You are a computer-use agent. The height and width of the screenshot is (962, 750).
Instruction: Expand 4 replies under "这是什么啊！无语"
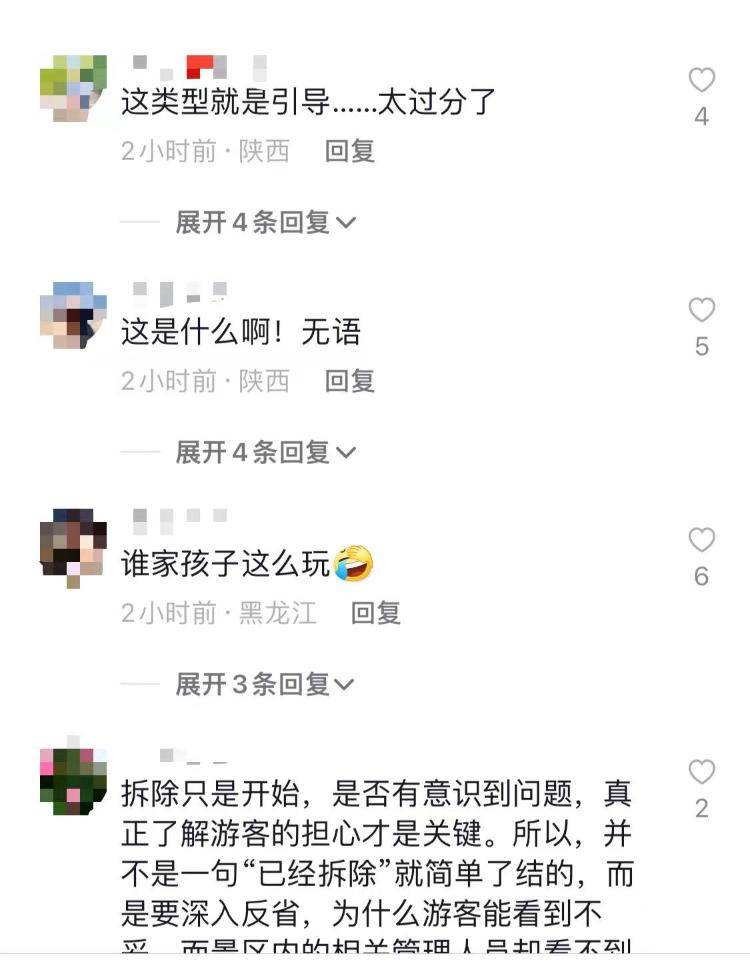(265, 452)
